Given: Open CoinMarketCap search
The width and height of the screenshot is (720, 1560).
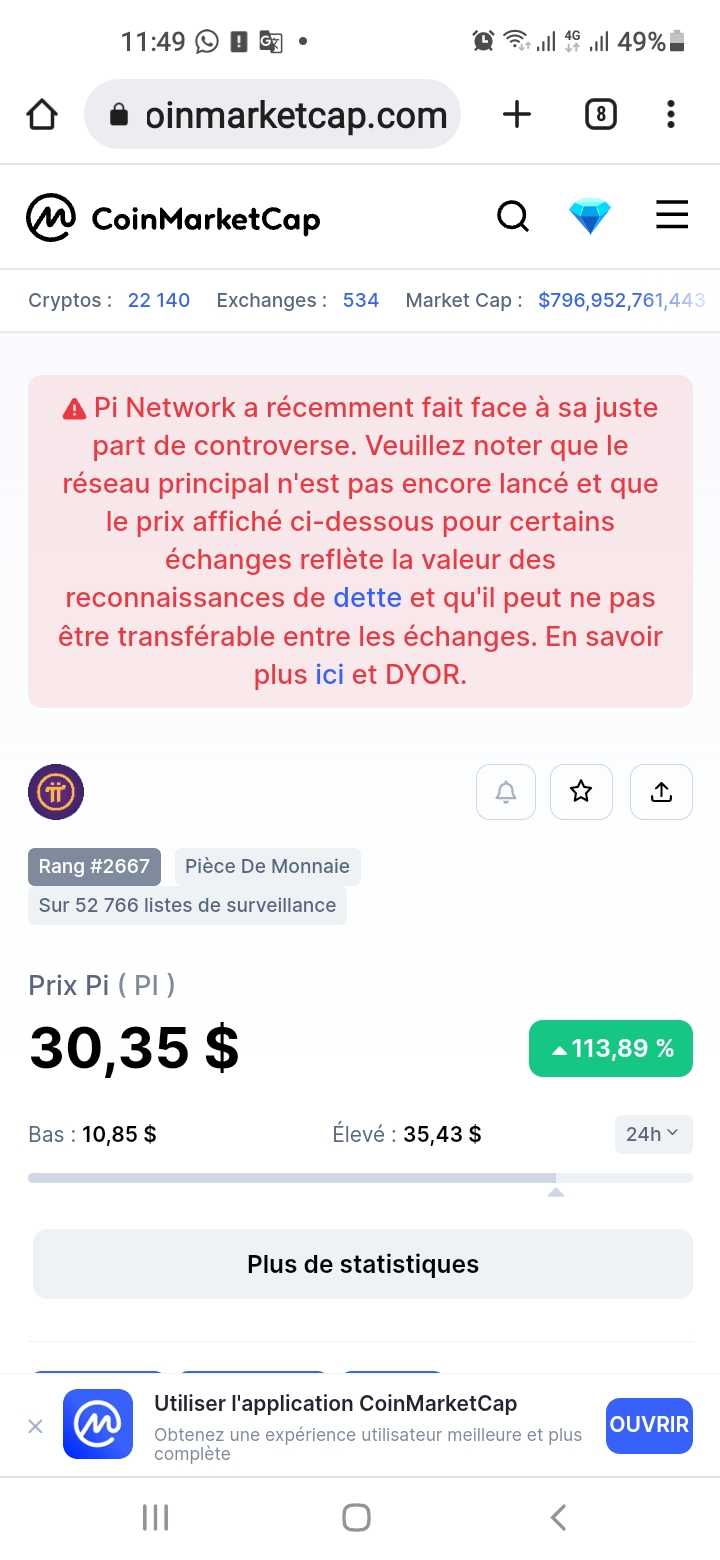Looking at the screenshot, I should 513,216.
